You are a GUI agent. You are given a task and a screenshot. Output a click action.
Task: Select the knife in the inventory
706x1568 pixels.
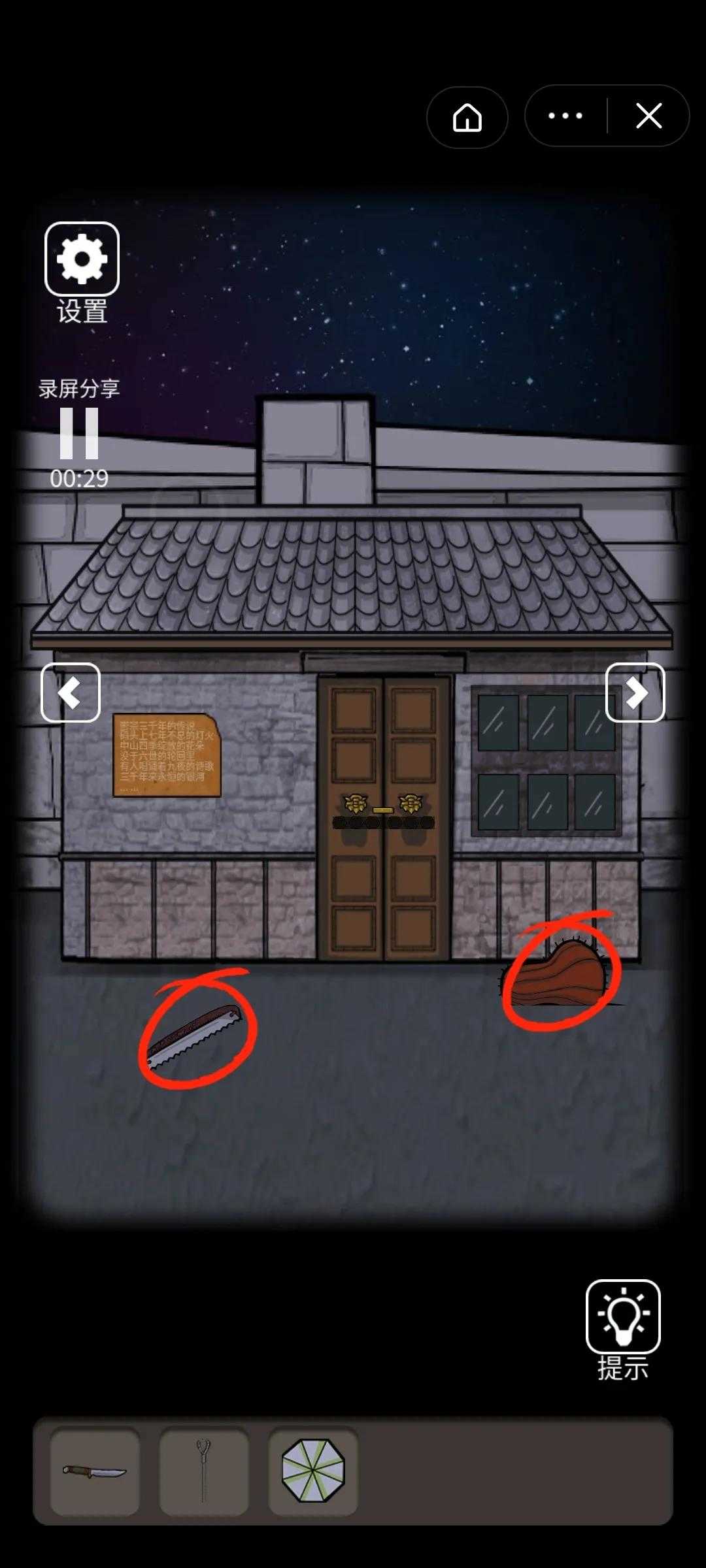tap(95, 1471)
